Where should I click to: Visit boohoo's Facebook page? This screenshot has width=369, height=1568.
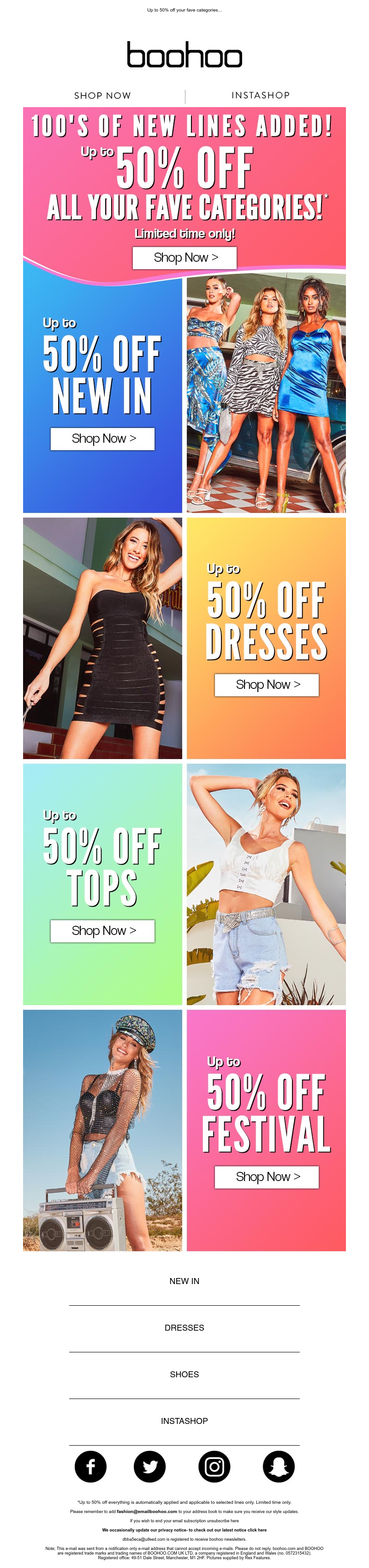(x=90, y=1466)
